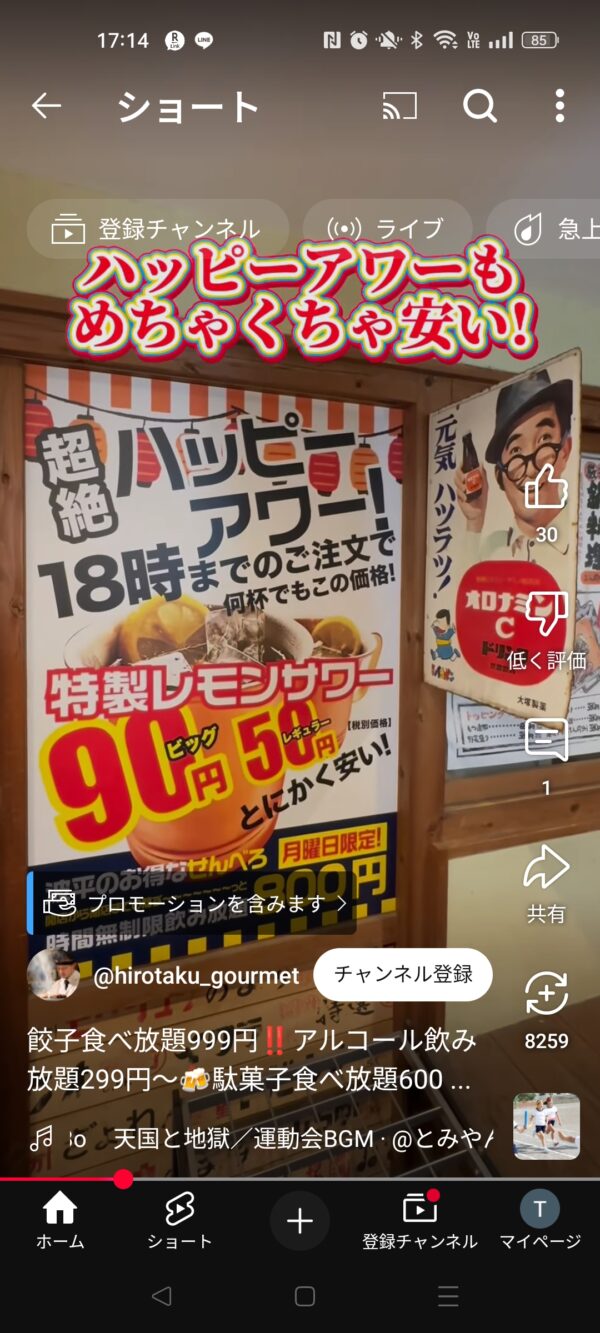Select the 登録チャンネル chip at top
Viewport: 600px width, 1333px height.
pos(157,229)
